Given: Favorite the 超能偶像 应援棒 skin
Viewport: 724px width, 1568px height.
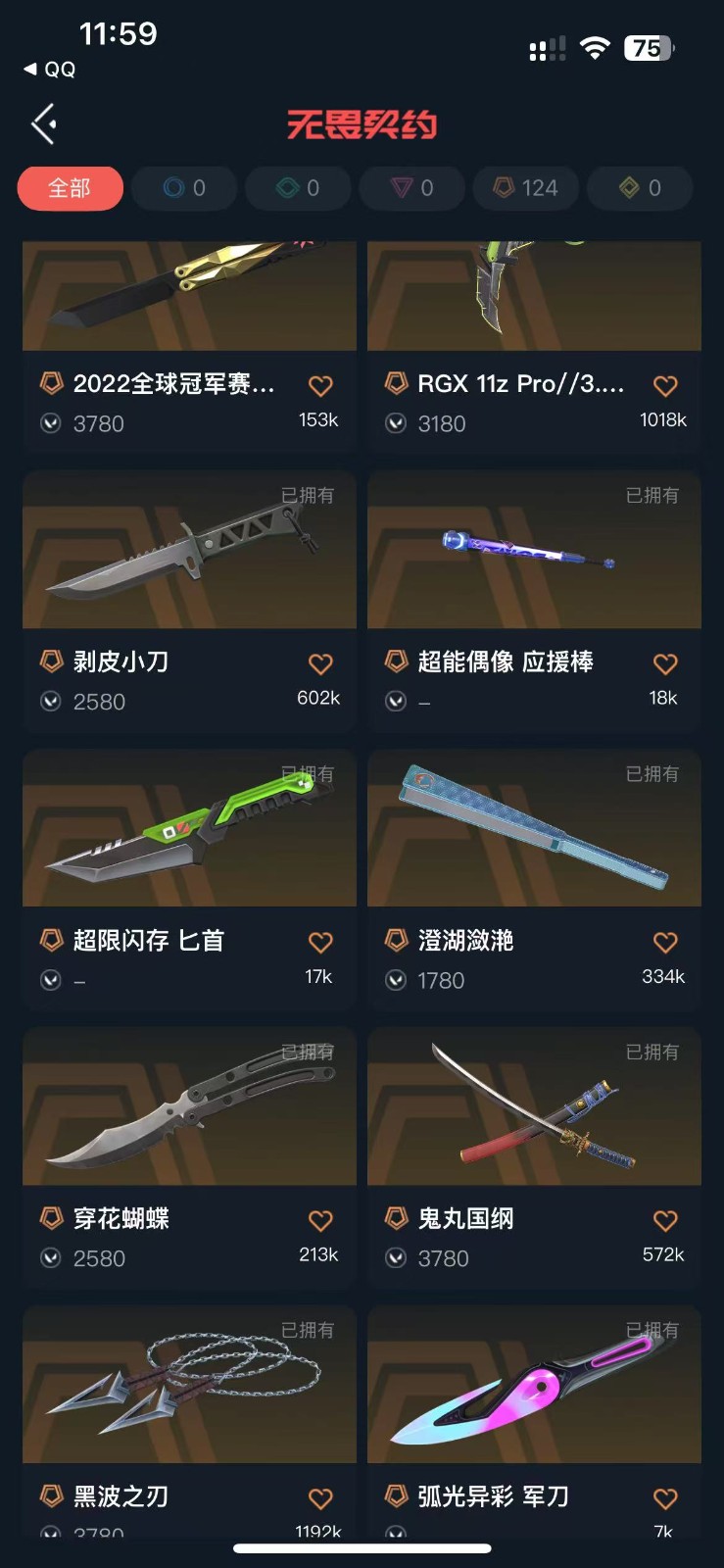Looking at the screenshot, I should [x=665, y=664].
